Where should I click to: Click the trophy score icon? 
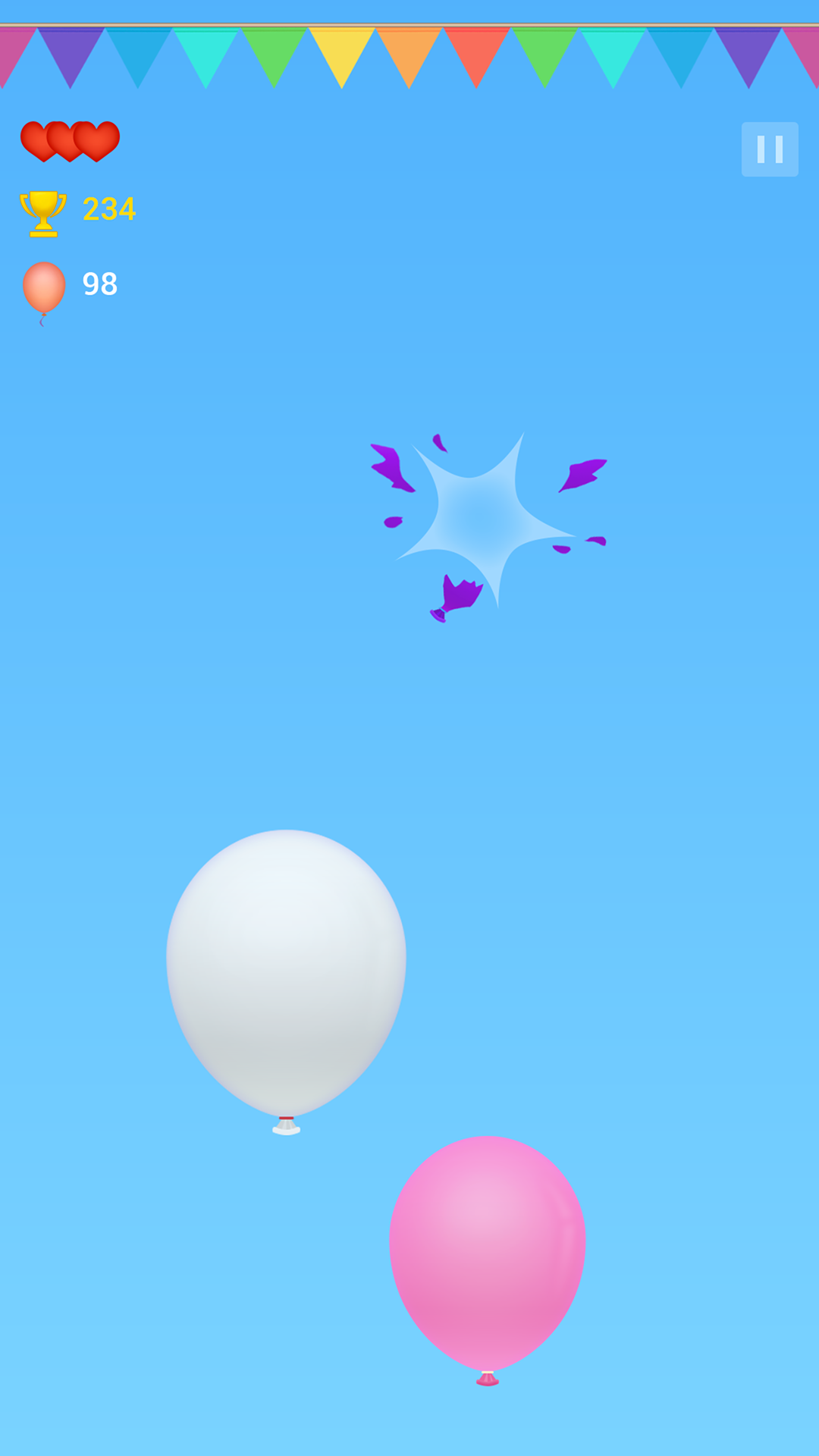(43, 209)
